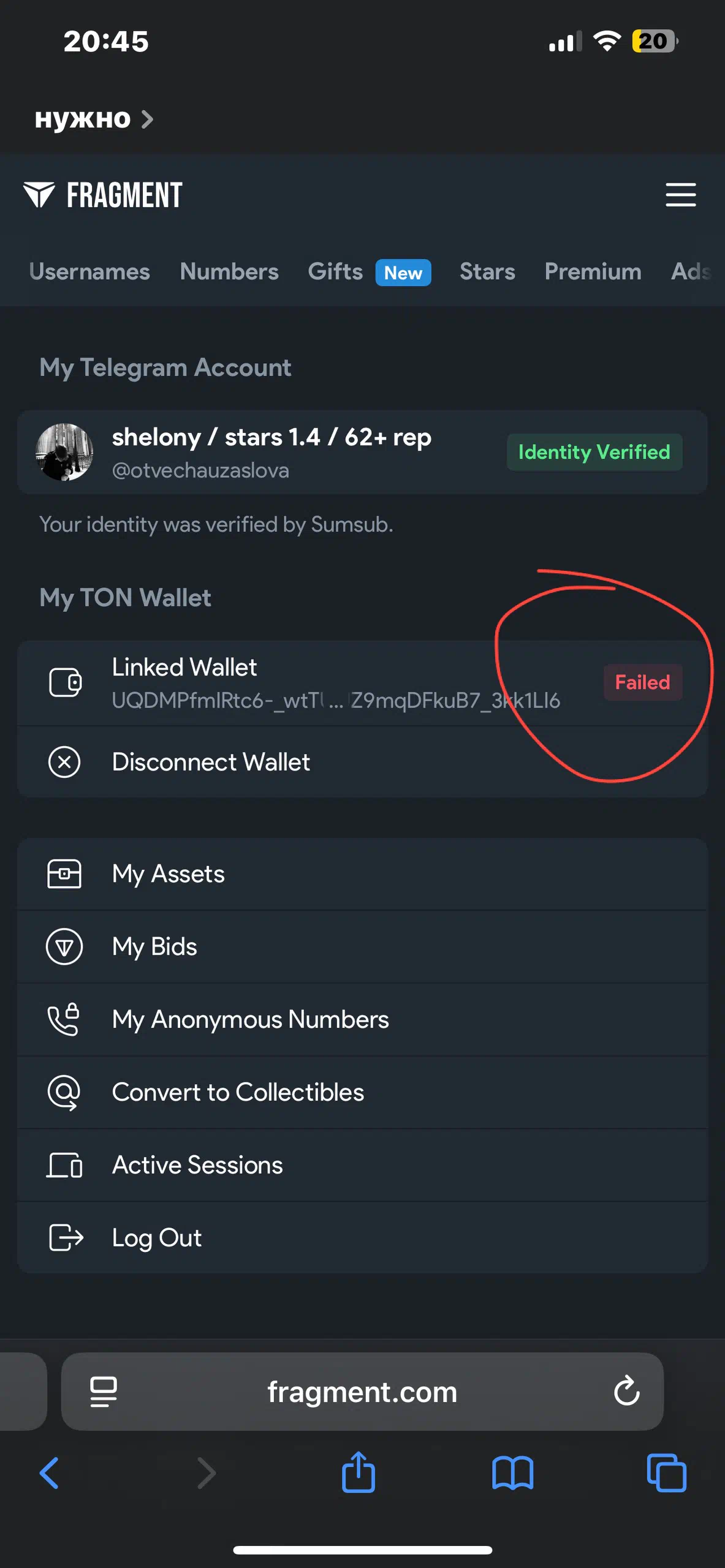
Task: Disconnect the linked wallet
Action: (362, 762)
